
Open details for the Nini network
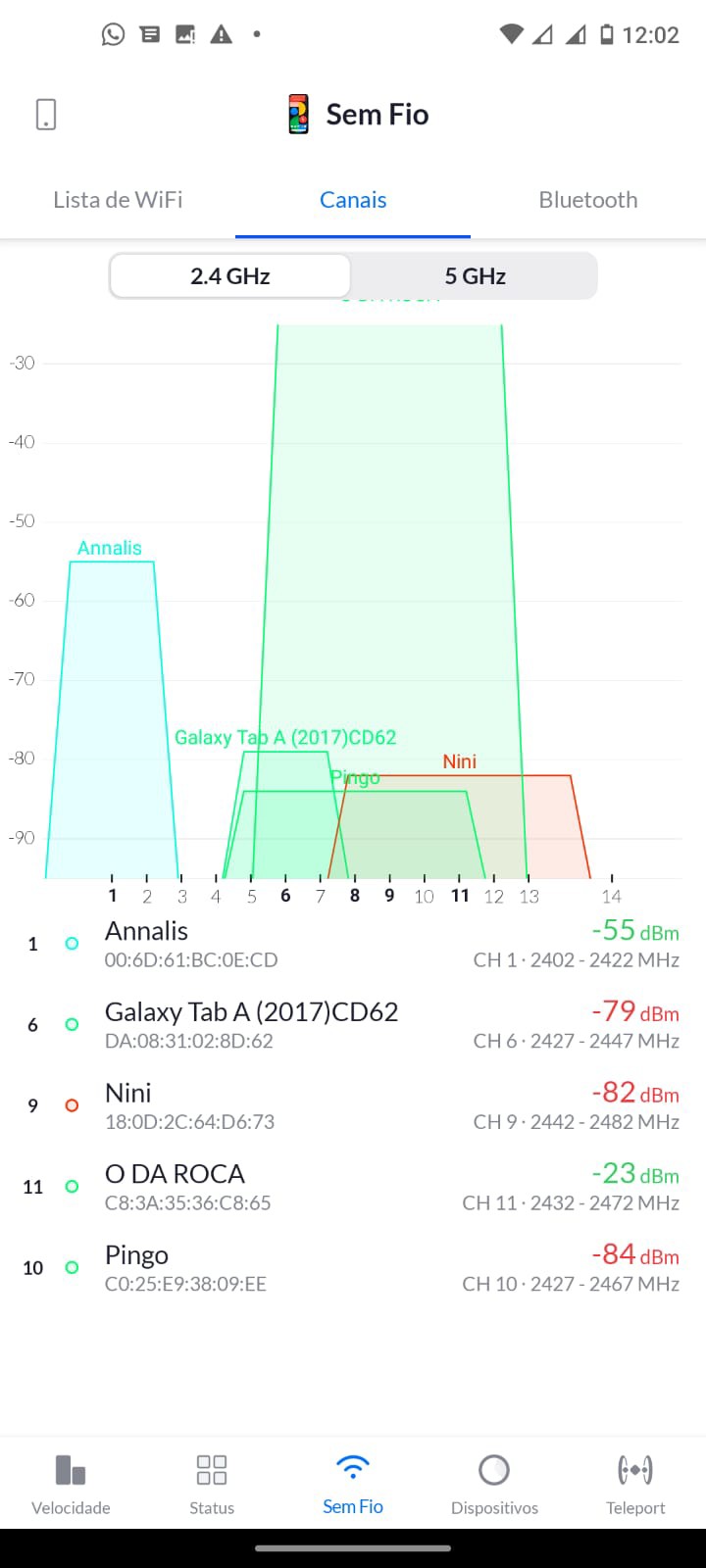tap(353, 1105)
